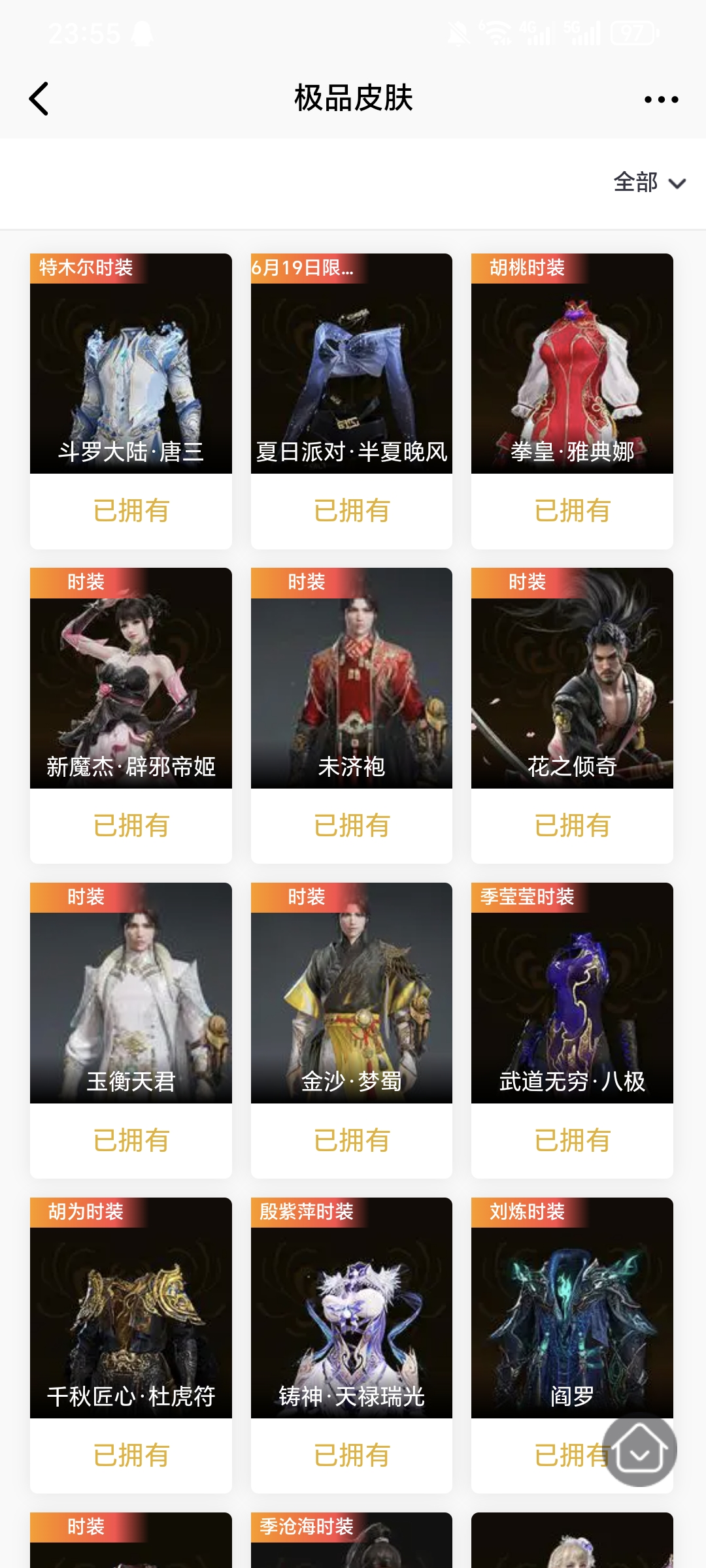Expand the 全部 filter dropdown
Viewport: 706px width, 1568px height.
[x=648, y=182]
